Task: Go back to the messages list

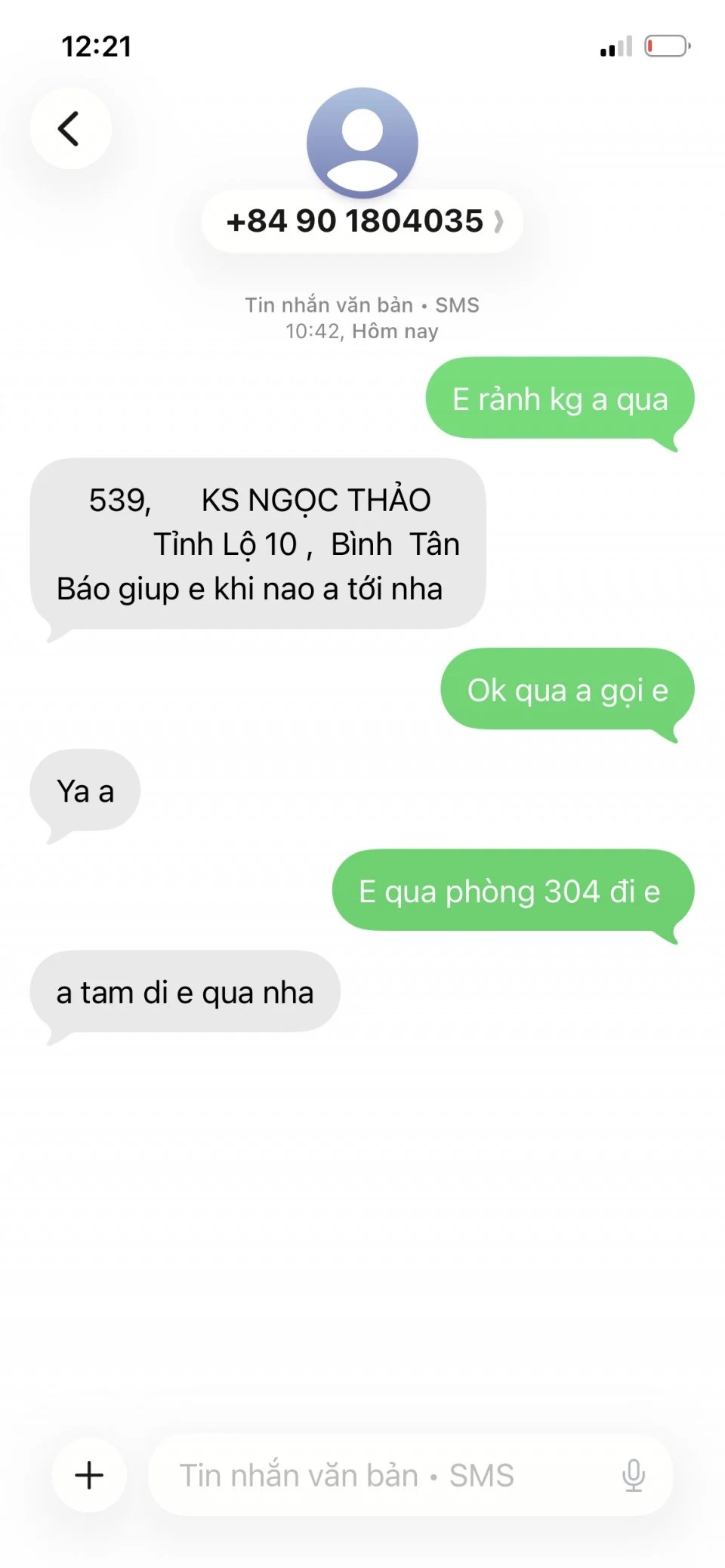Action: click(69, 128)
